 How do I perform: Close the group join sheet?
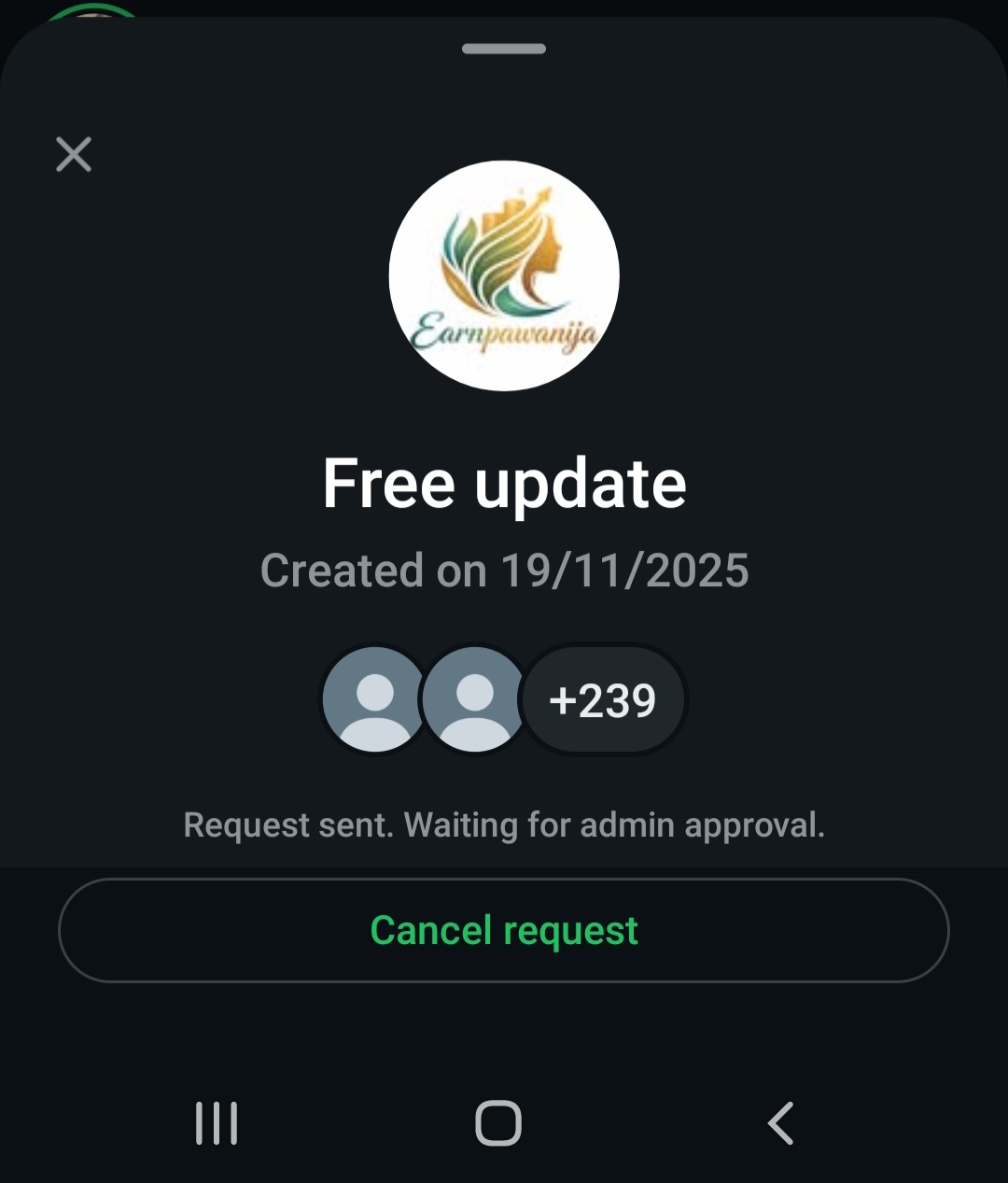click(74, 155)
